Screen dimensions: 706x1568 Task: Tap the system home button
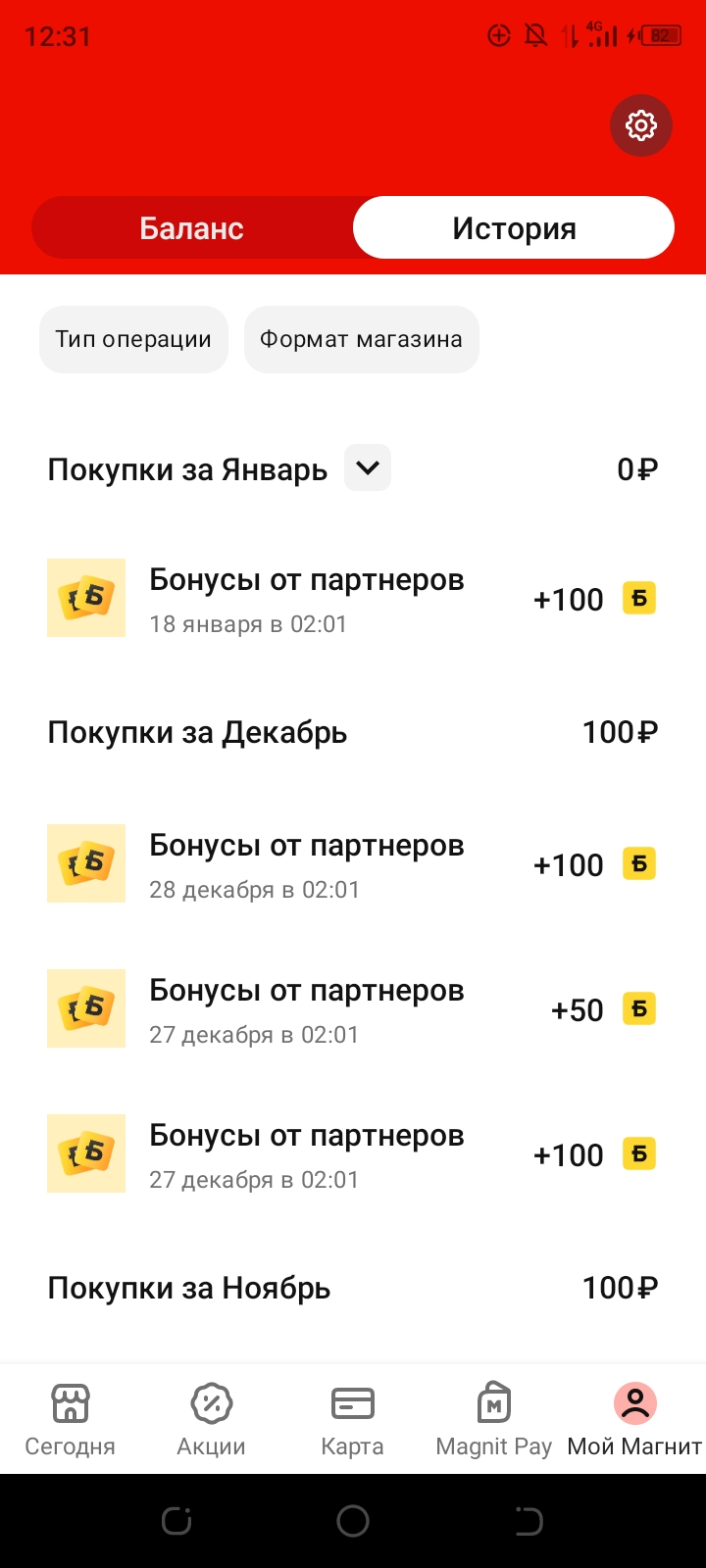(353, 1521)
